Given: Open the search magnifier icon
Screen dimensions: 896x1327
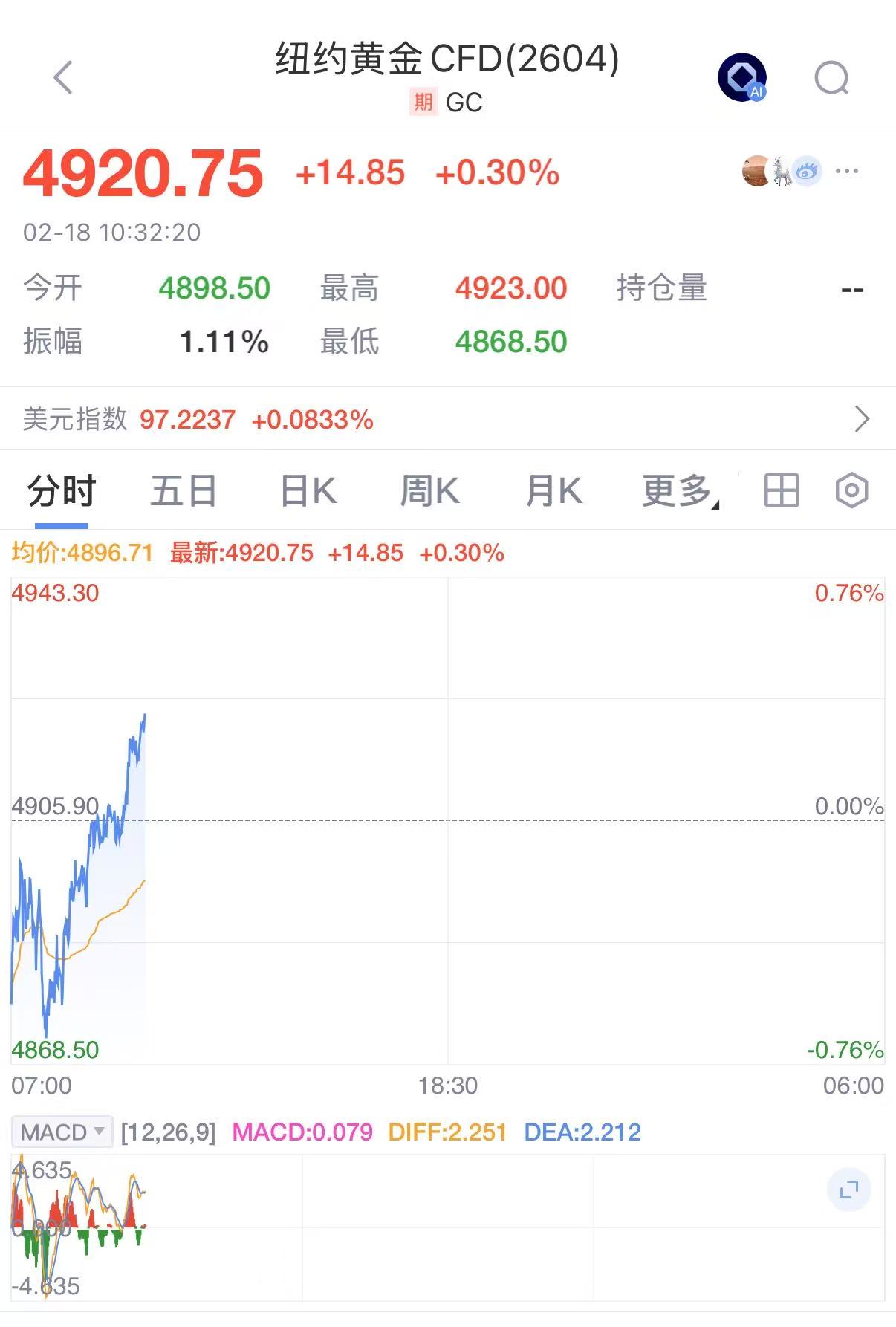Looking at the screenshot, I should [x=831, y=78].
